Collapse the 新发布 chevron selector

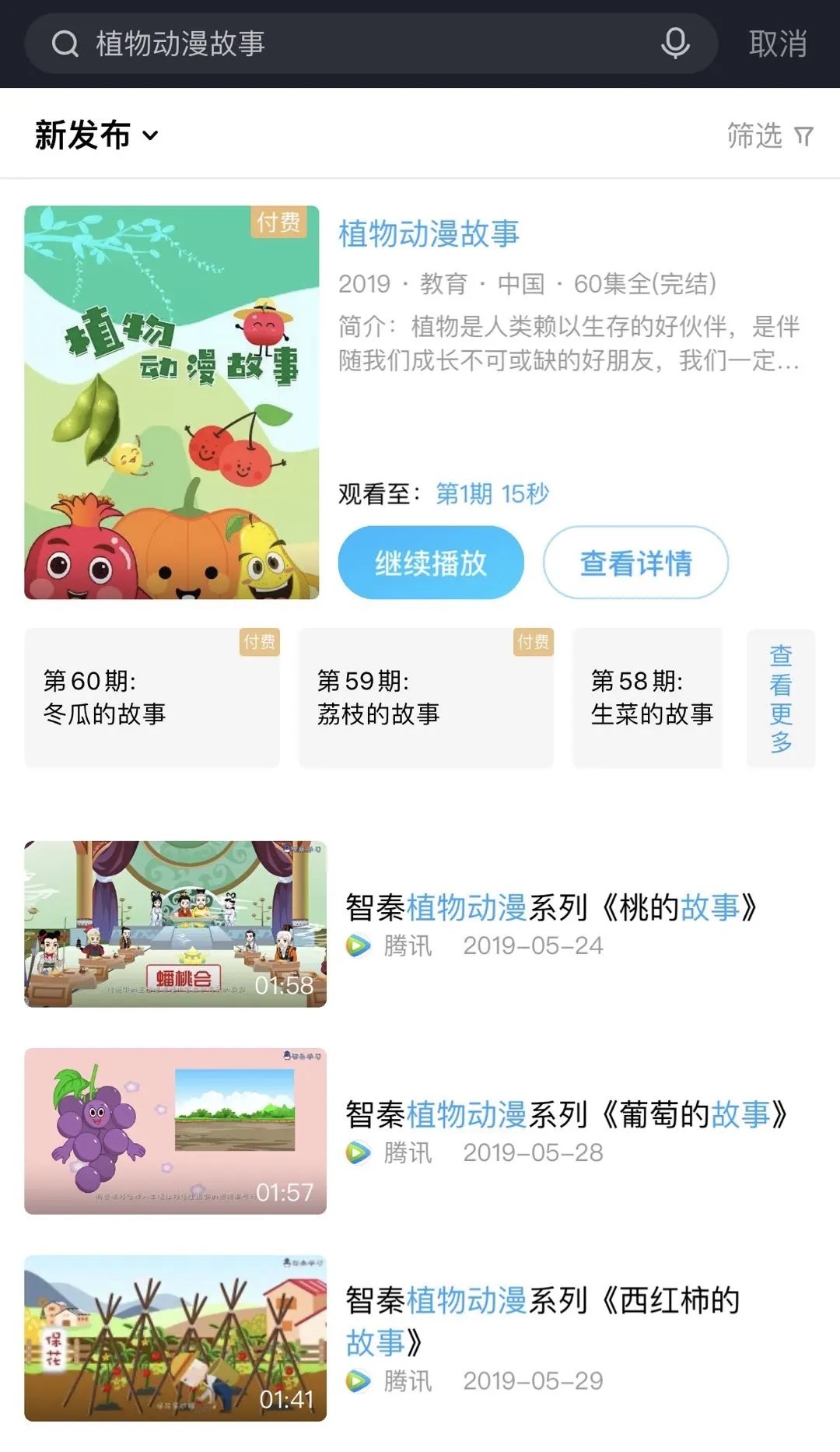click(x=151, y=138)
